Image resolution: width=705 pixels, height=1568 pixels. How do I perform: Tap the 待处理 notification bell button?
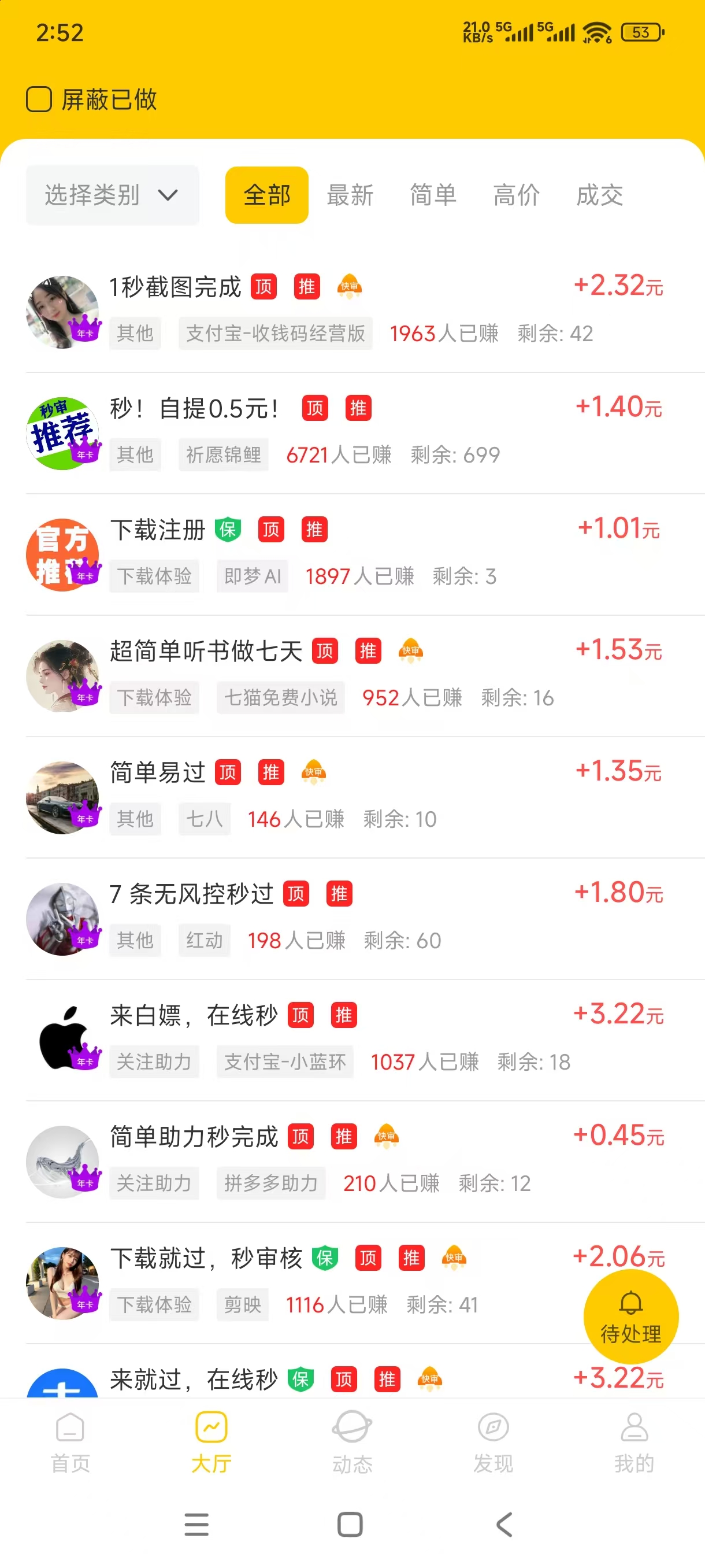pyautogui.click(x=631, y=1316)
